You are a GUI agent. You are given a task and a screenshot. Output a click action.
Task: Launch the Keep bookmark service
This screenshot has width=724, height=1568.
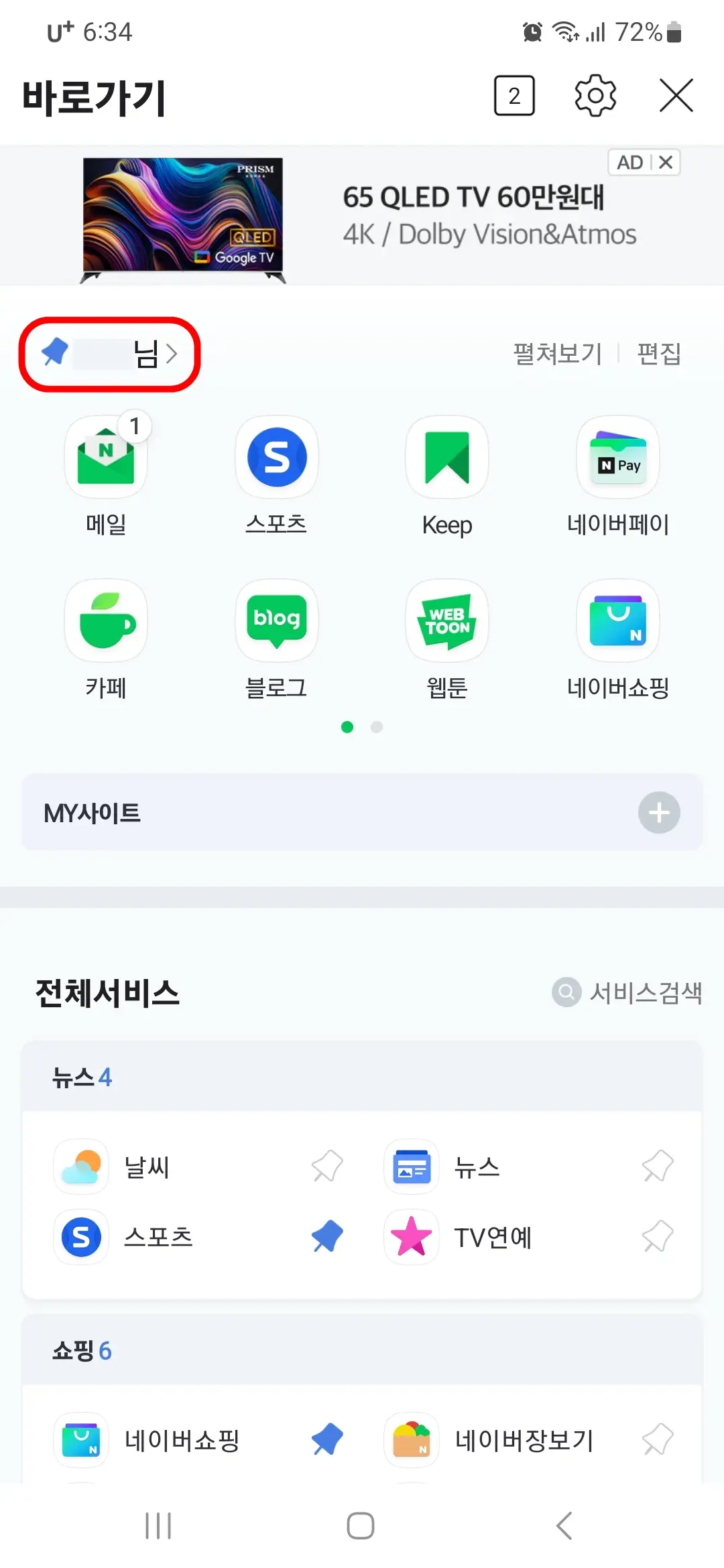446,458
